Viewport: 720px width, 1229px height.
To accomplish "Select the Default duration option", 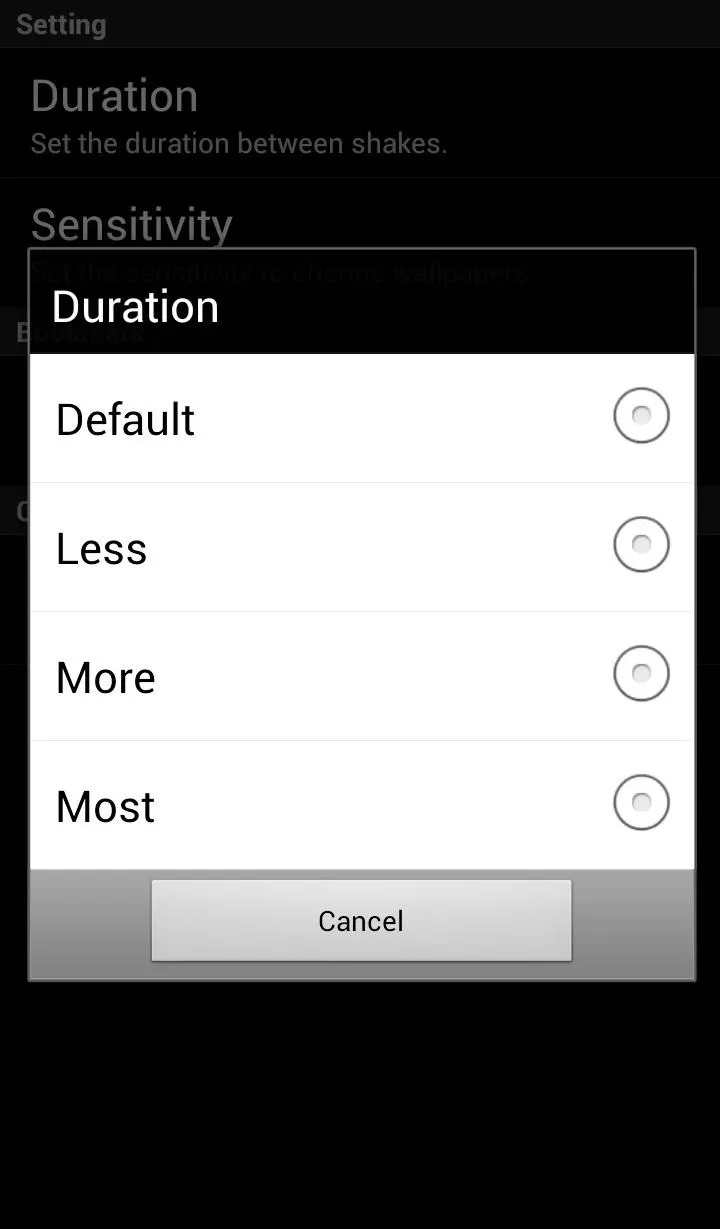I will [362, 418].
